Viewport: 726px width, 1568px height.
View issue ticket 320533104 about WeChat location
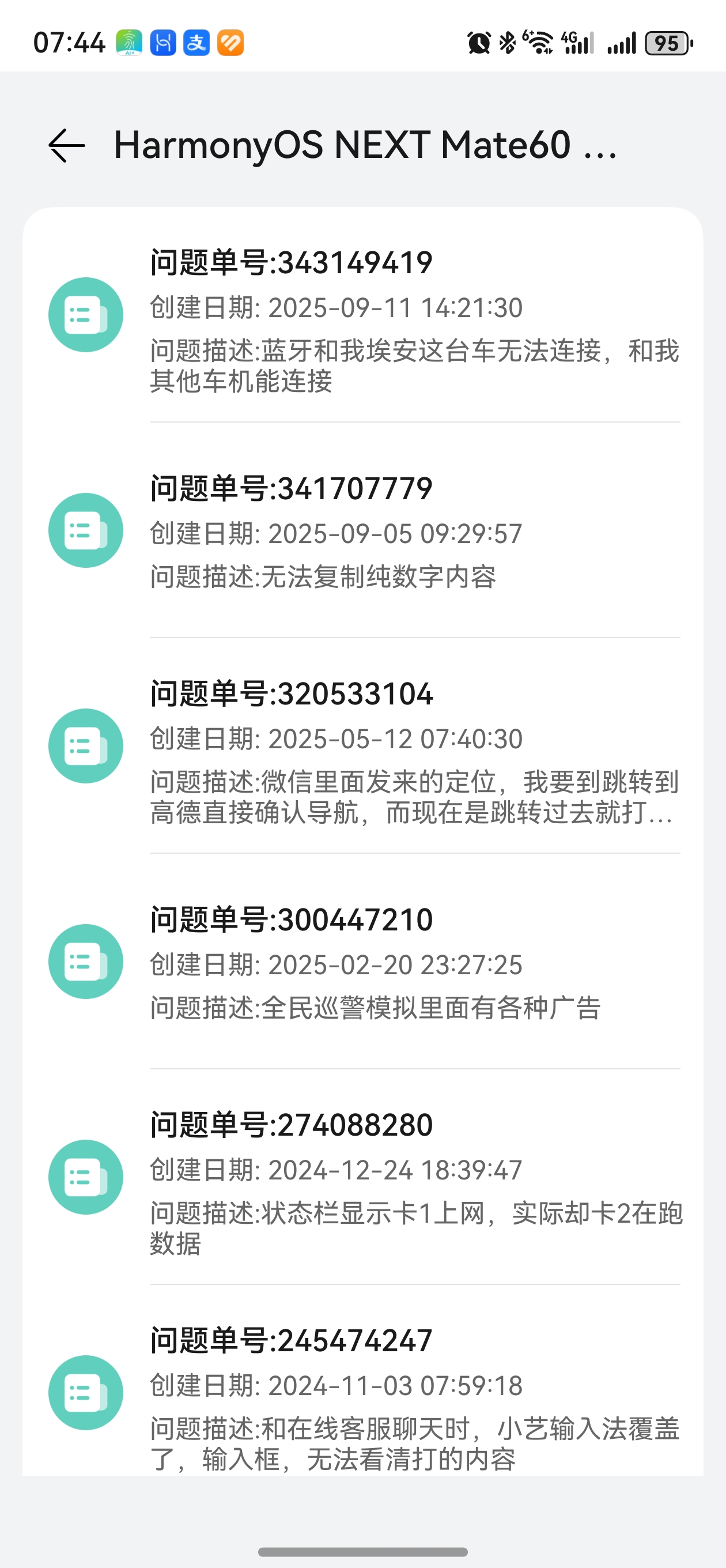tap(362, 745)
